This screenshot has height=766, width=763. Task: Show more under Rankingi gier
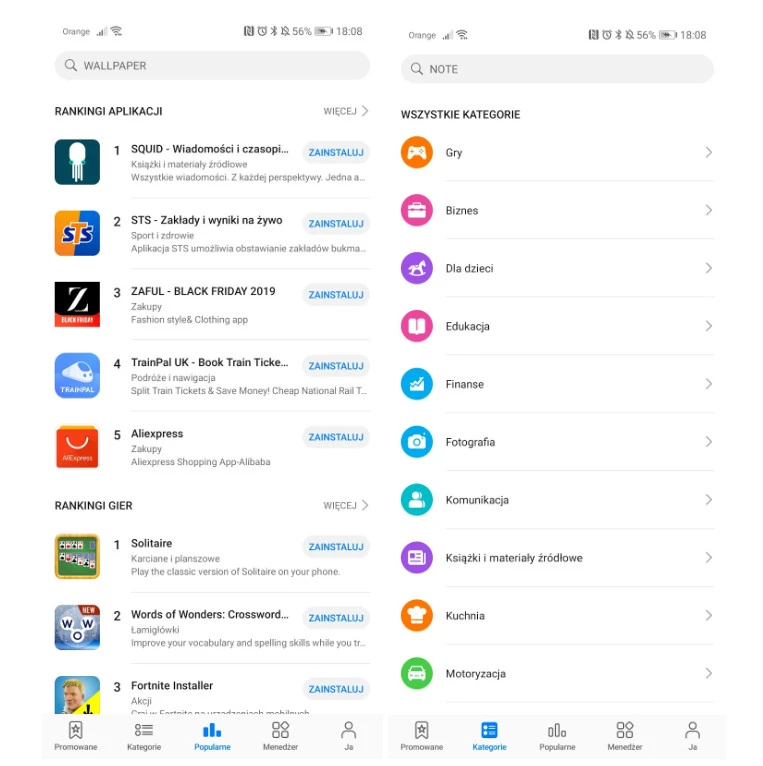pos(346,505)
